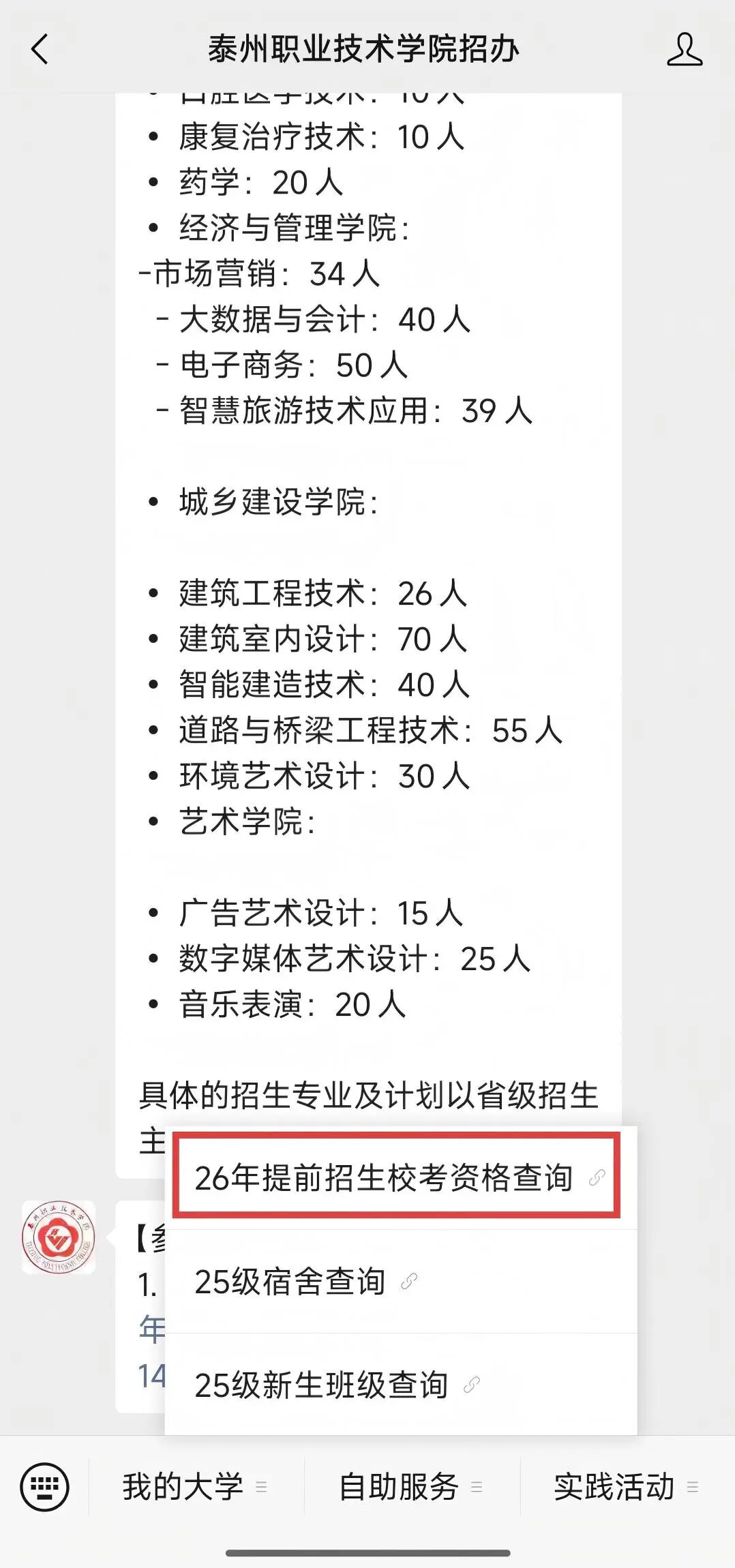
Task: Expand the 自助服务 menu
Action: [410, 1487]
